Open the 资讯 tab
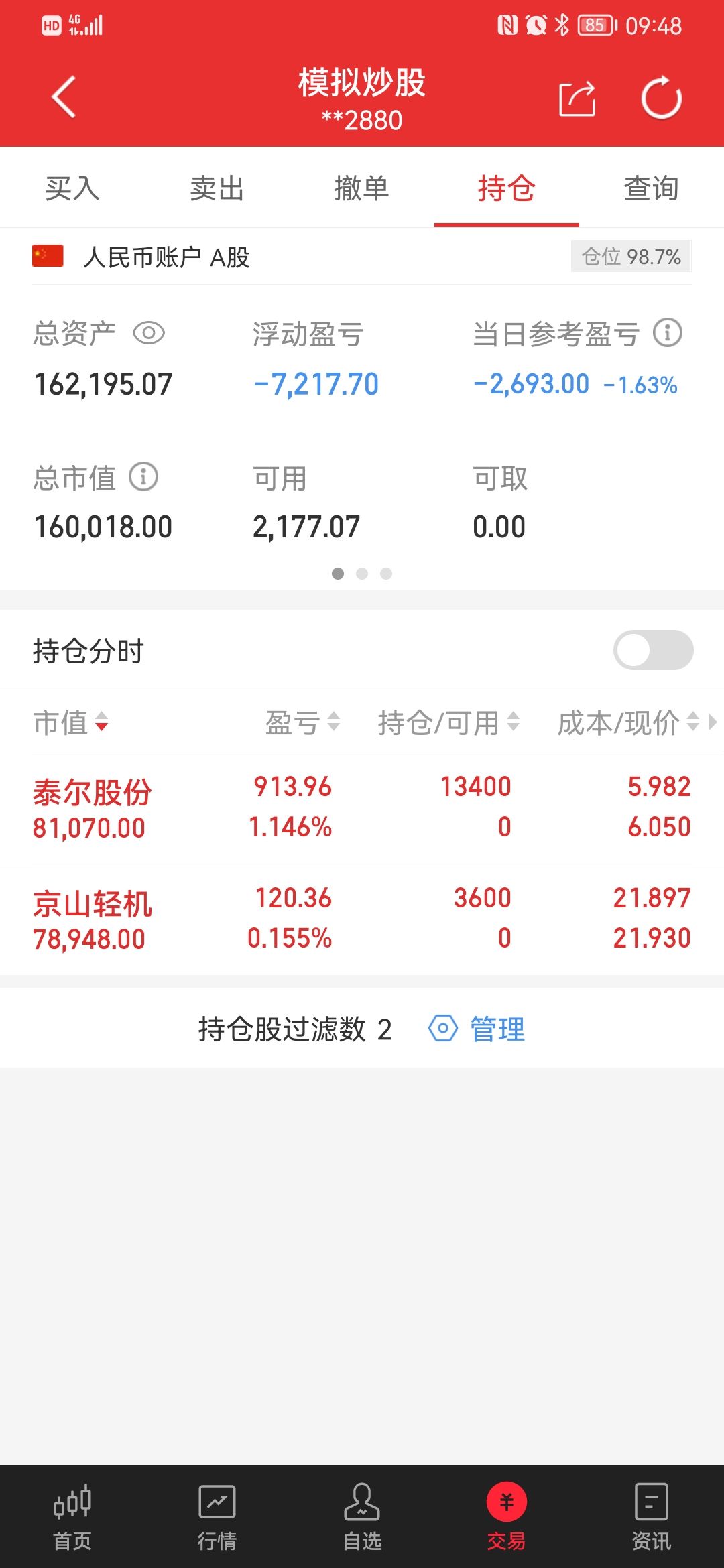The height and width of the screenshot is (1568, 724). click(651, 1517)
